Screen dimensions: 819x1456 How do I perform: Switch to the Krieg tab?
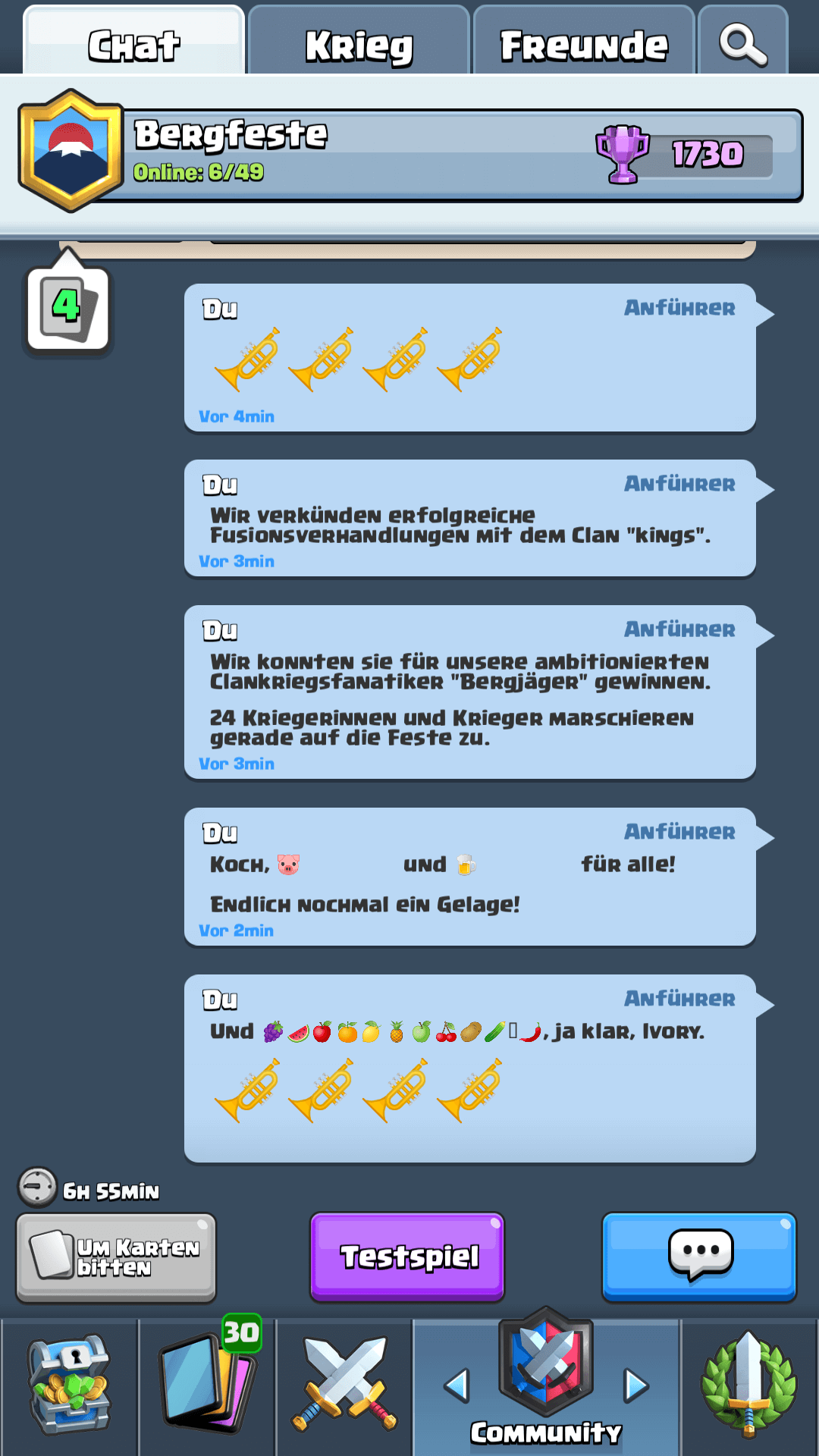pyautogui.click(x=359, y=44)
